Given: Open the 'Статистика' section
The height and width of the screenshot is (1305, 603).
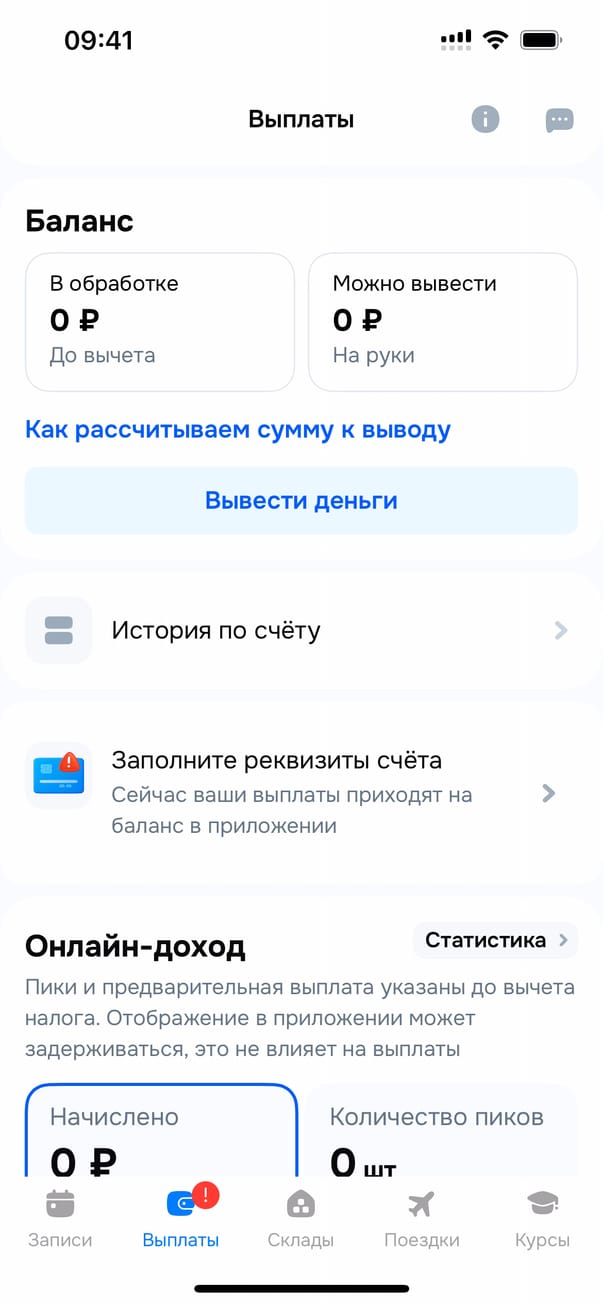Looking at the screenshot, I should [495, 940].
